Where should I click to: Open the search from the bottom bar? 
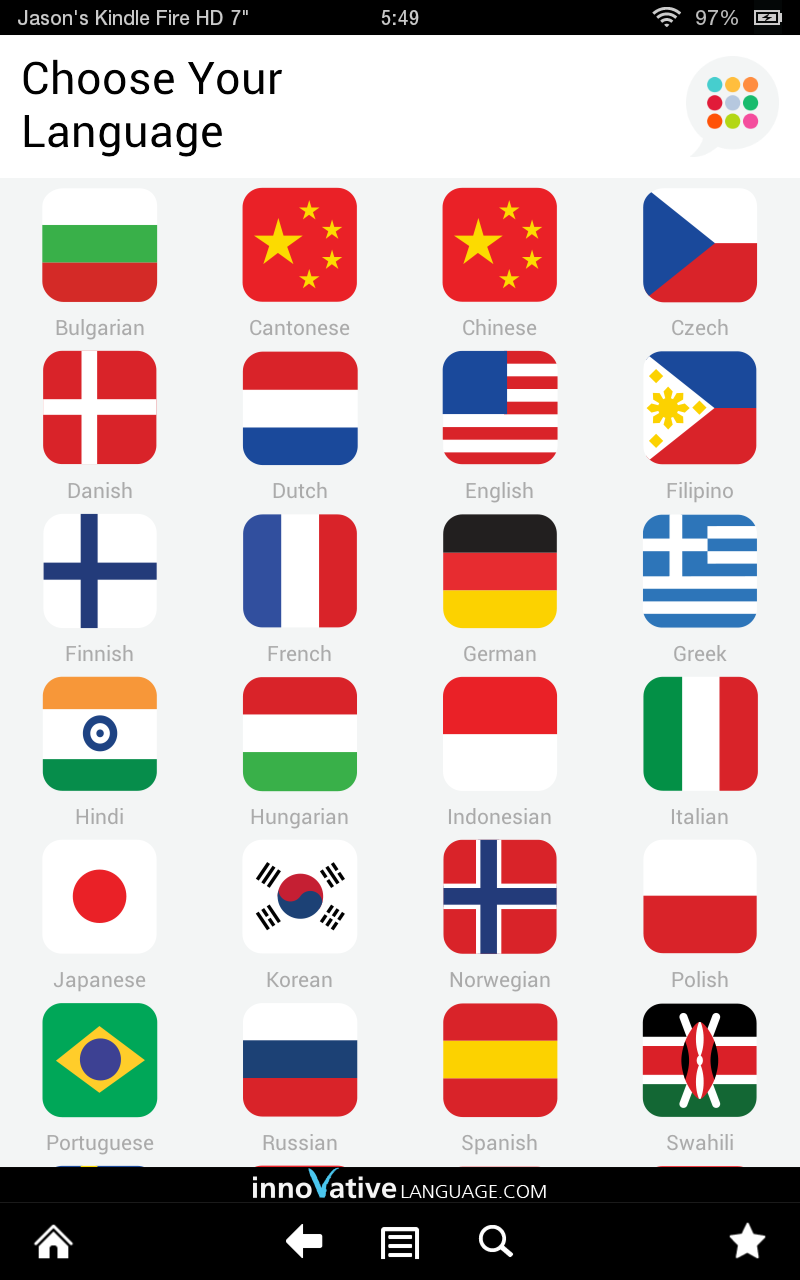pos(495,1241)
